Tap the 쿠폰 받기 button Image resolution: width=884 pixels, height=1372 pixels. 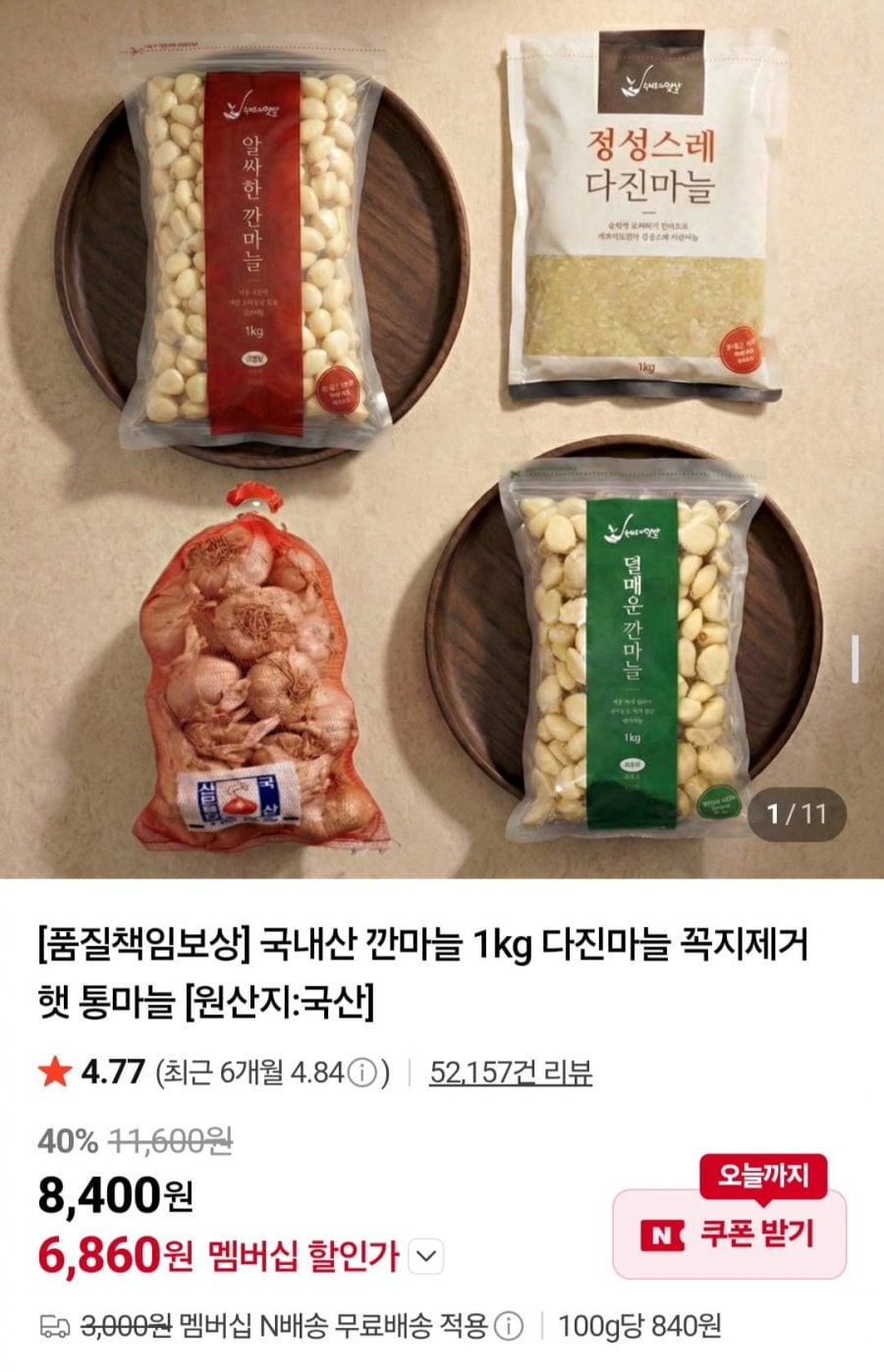pyautogui.click(x=729, y=1235)
